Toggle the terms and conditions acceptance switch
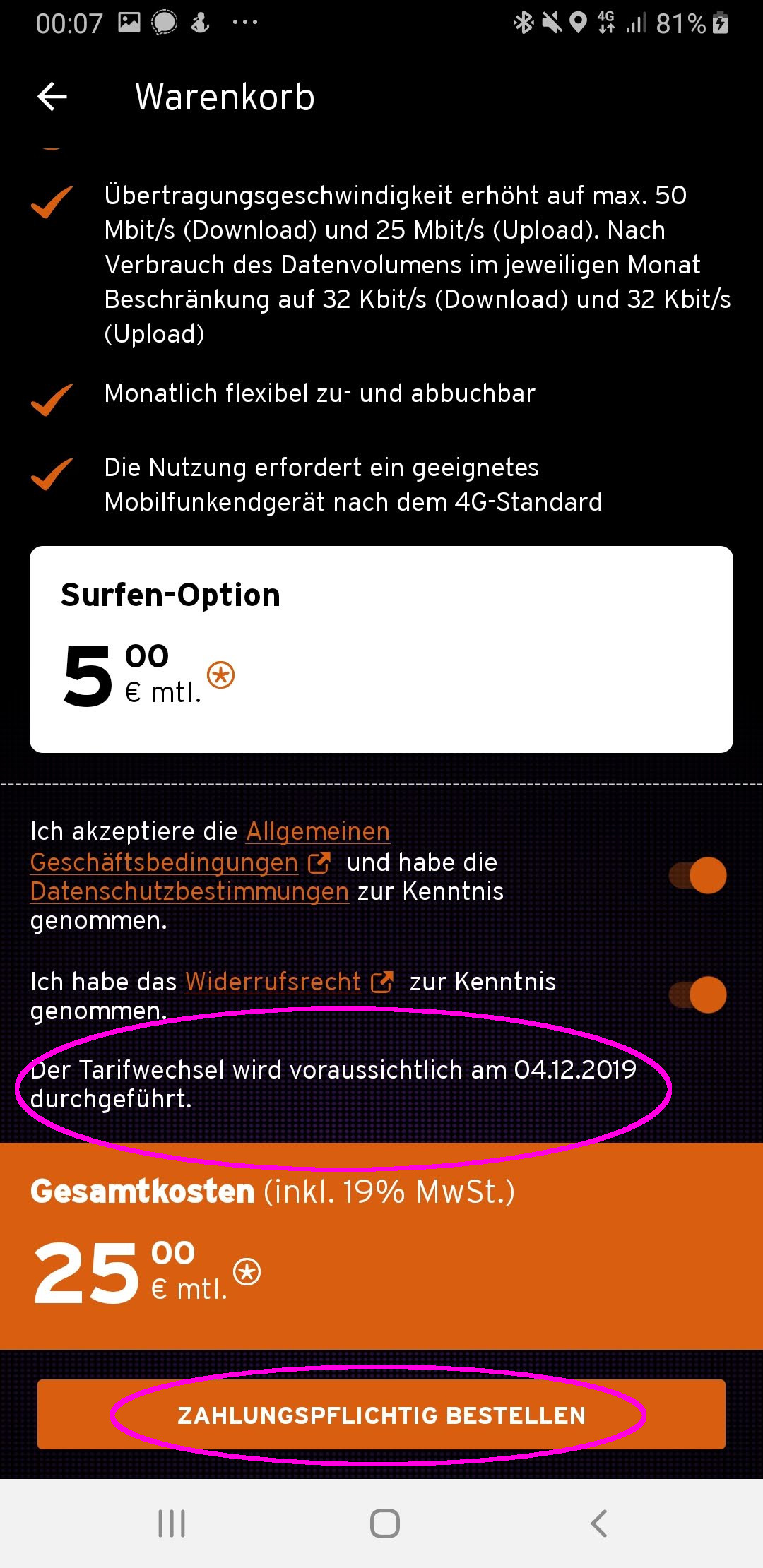The image size is (763, 1568). point(698,876)
